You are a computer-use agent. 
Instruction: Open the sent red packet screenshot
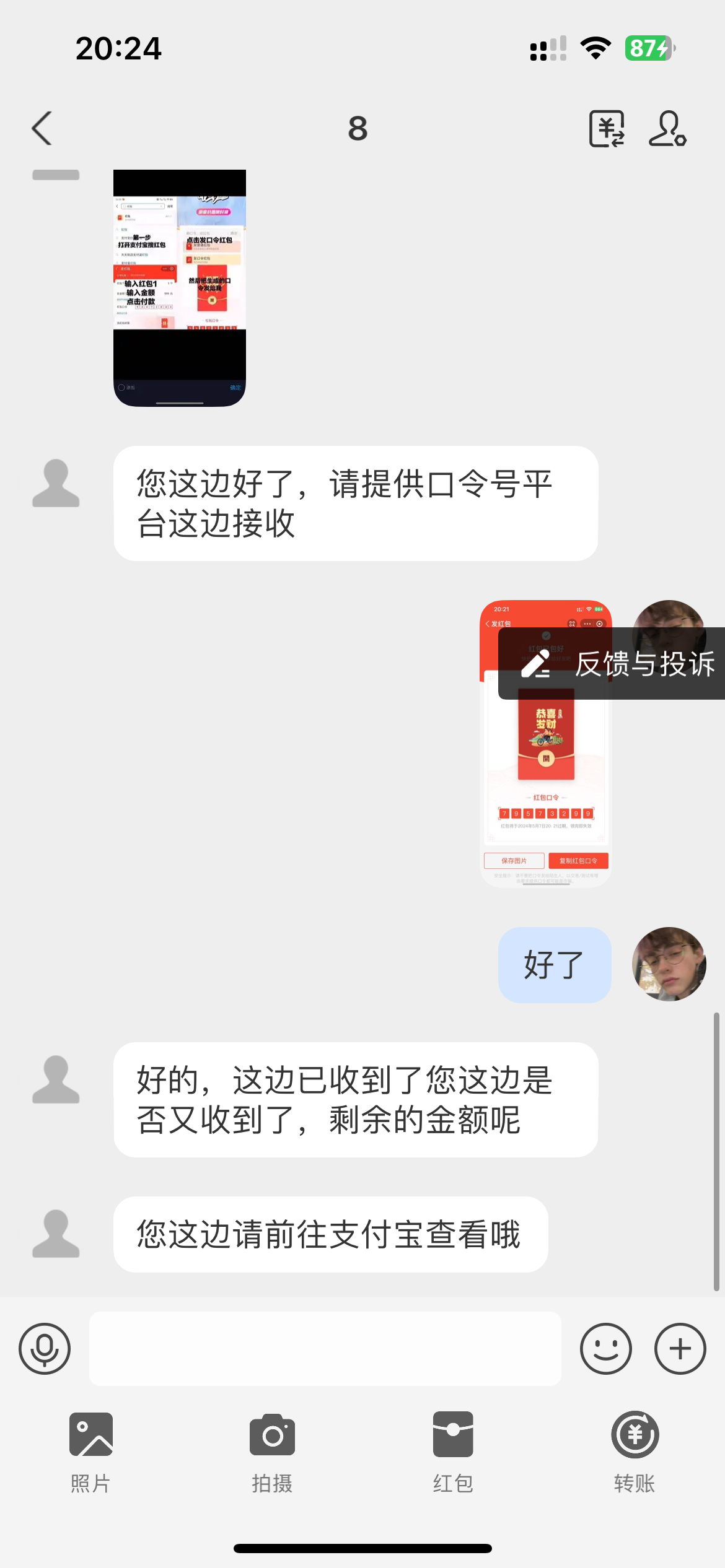click(x=545, y=774)
